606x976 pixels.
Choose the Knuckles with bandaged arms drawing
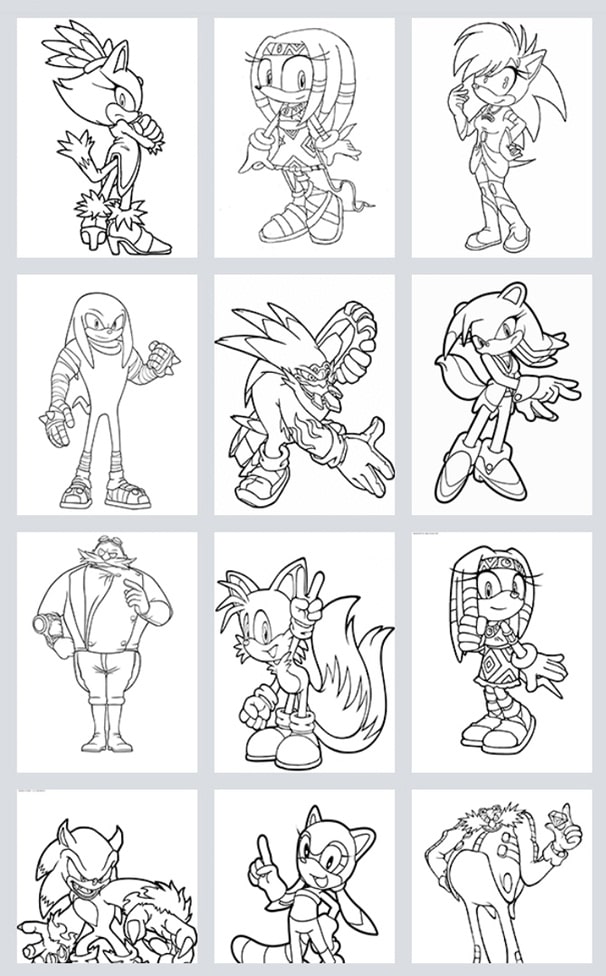[107, 395]
